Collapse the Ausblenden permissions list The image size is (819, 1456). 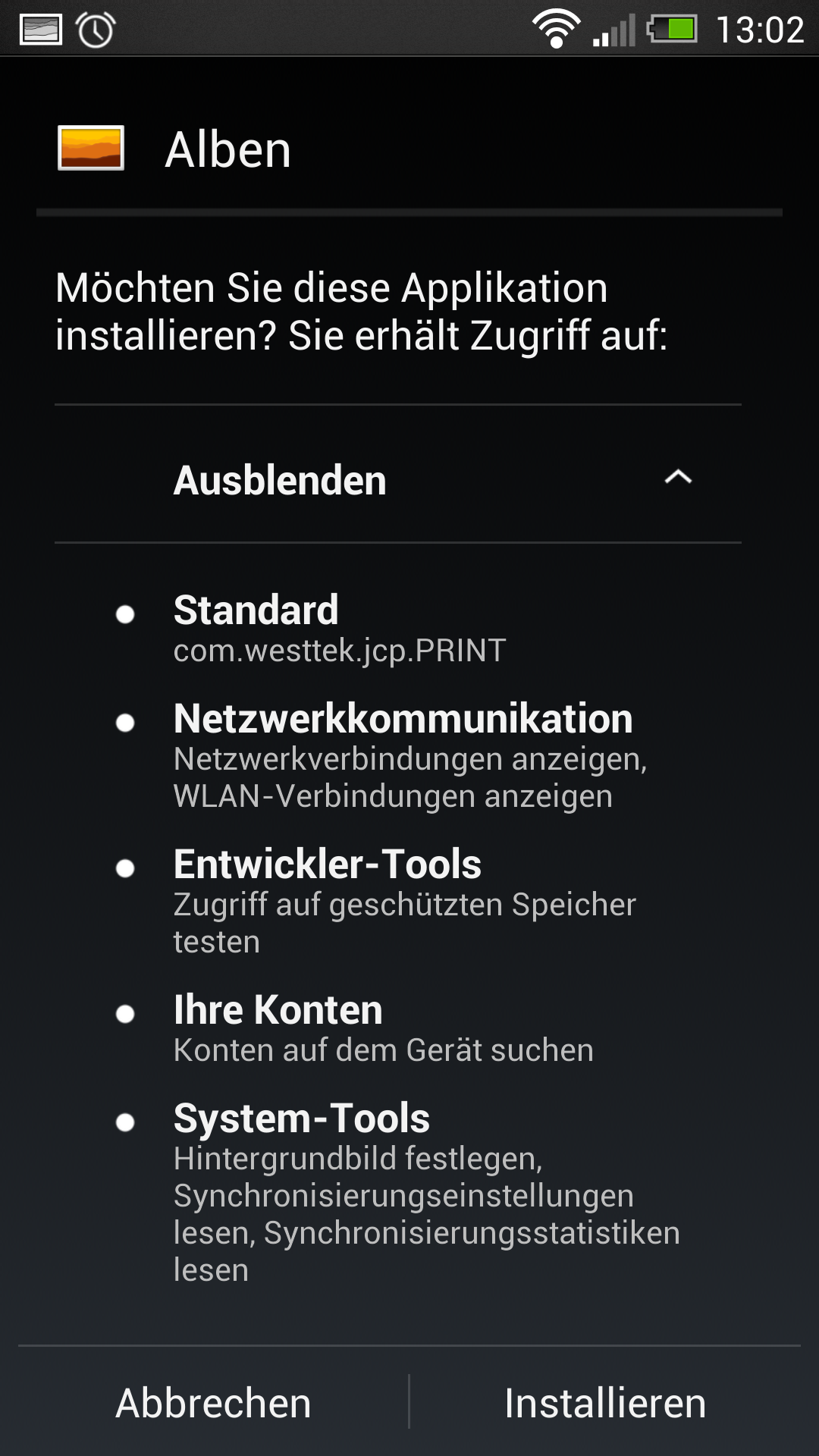coord(397,479)
